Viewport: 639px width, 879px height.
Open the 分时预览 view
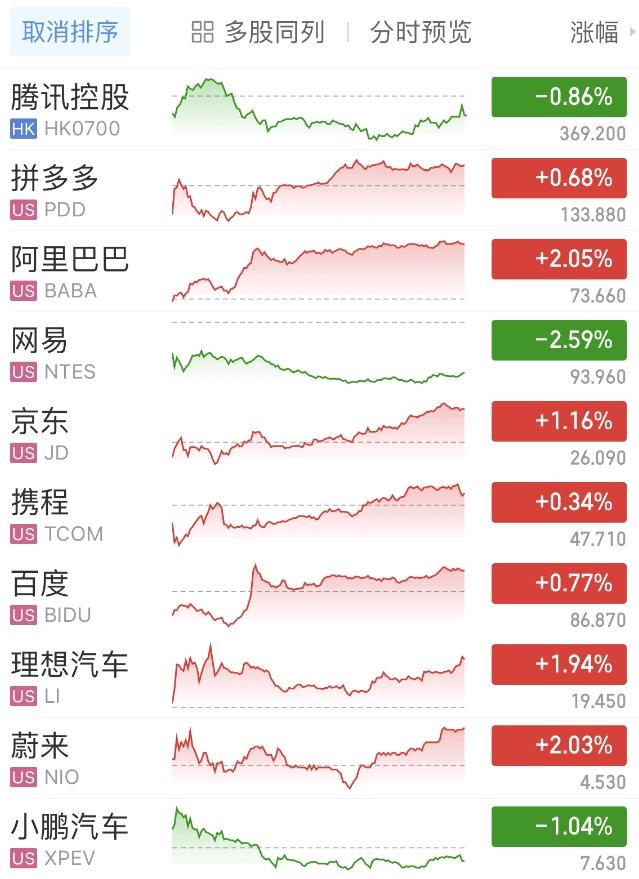tap(420, 32)
